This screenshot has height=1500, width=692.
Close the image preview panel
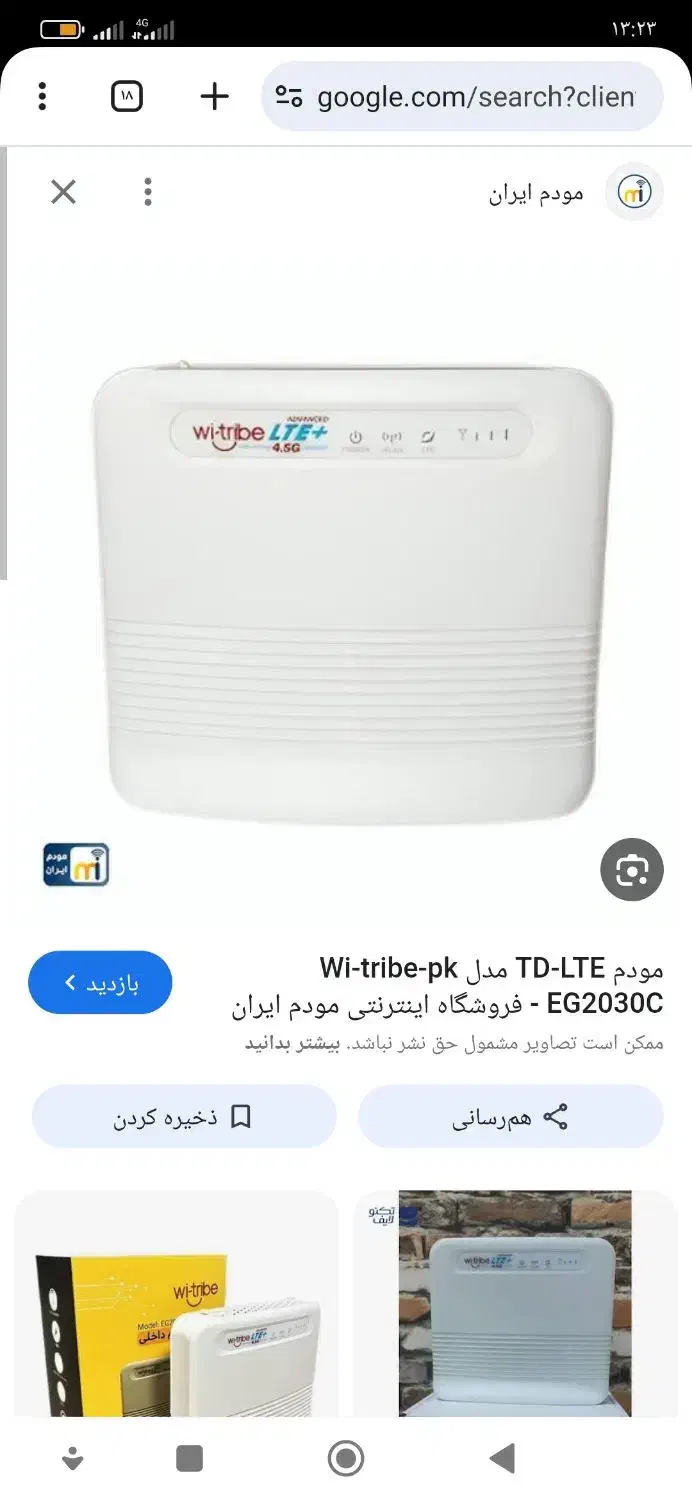pyautogui.click(x=63, y=192)
